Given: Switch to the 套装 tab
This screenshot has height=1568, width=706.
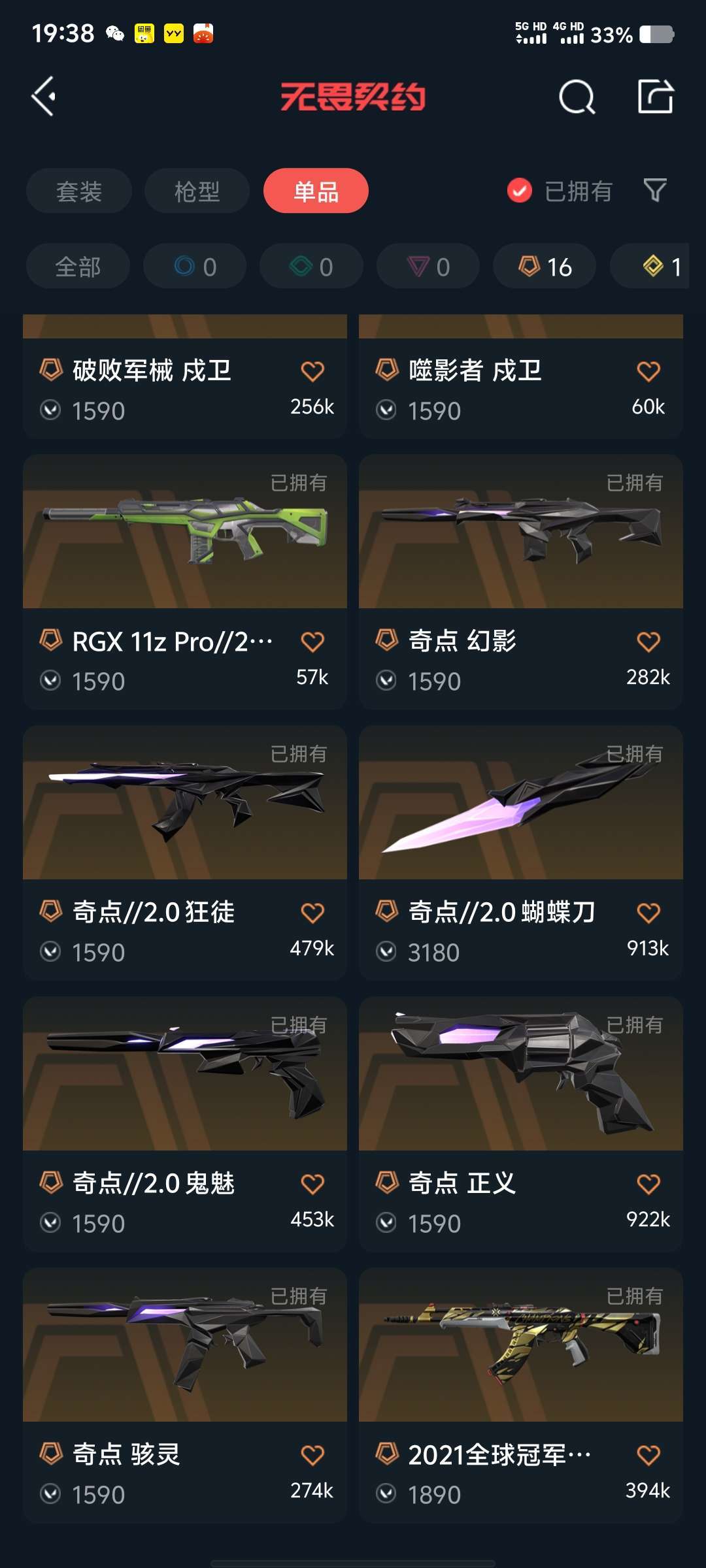Looking at the screenshot, I should pos(79,191).
